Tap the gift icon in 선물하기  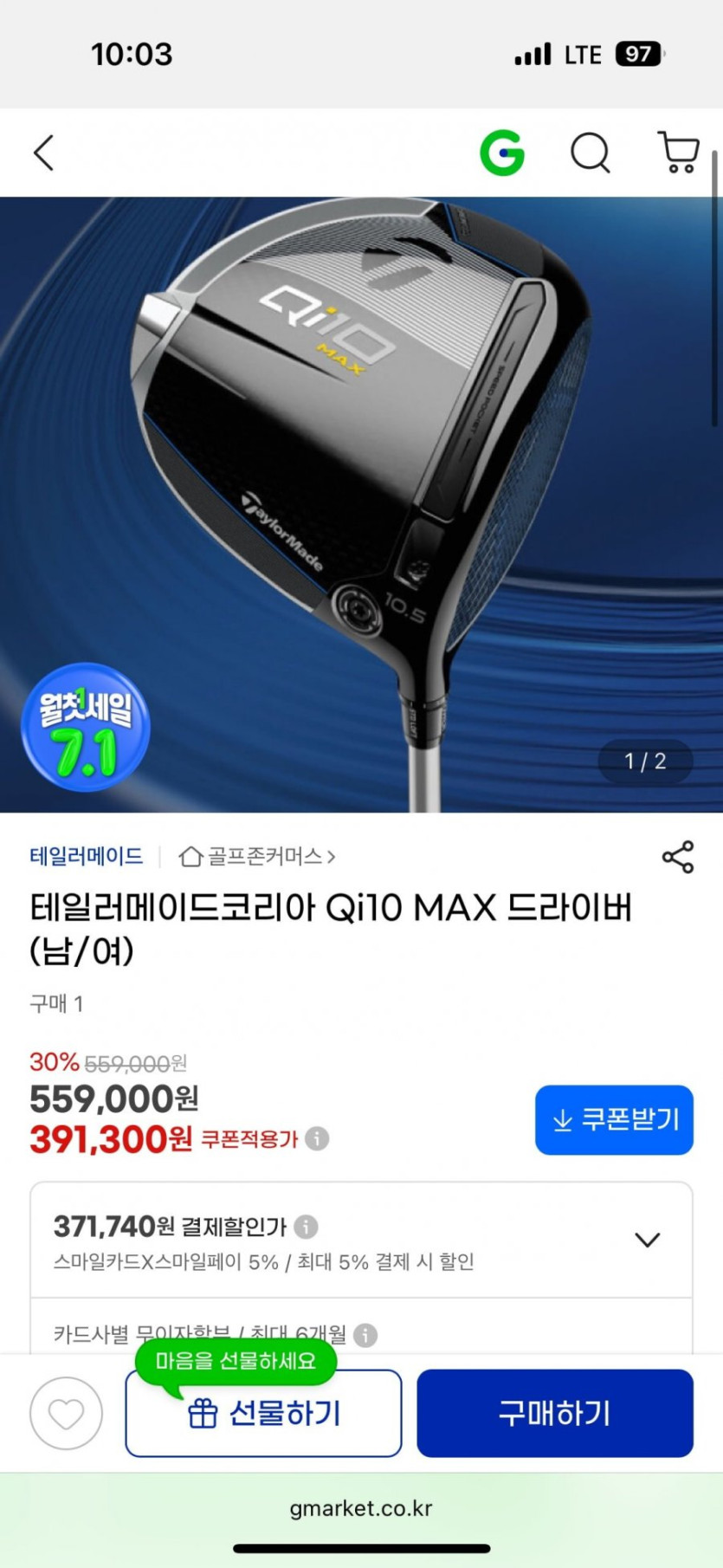point(203,1411)
